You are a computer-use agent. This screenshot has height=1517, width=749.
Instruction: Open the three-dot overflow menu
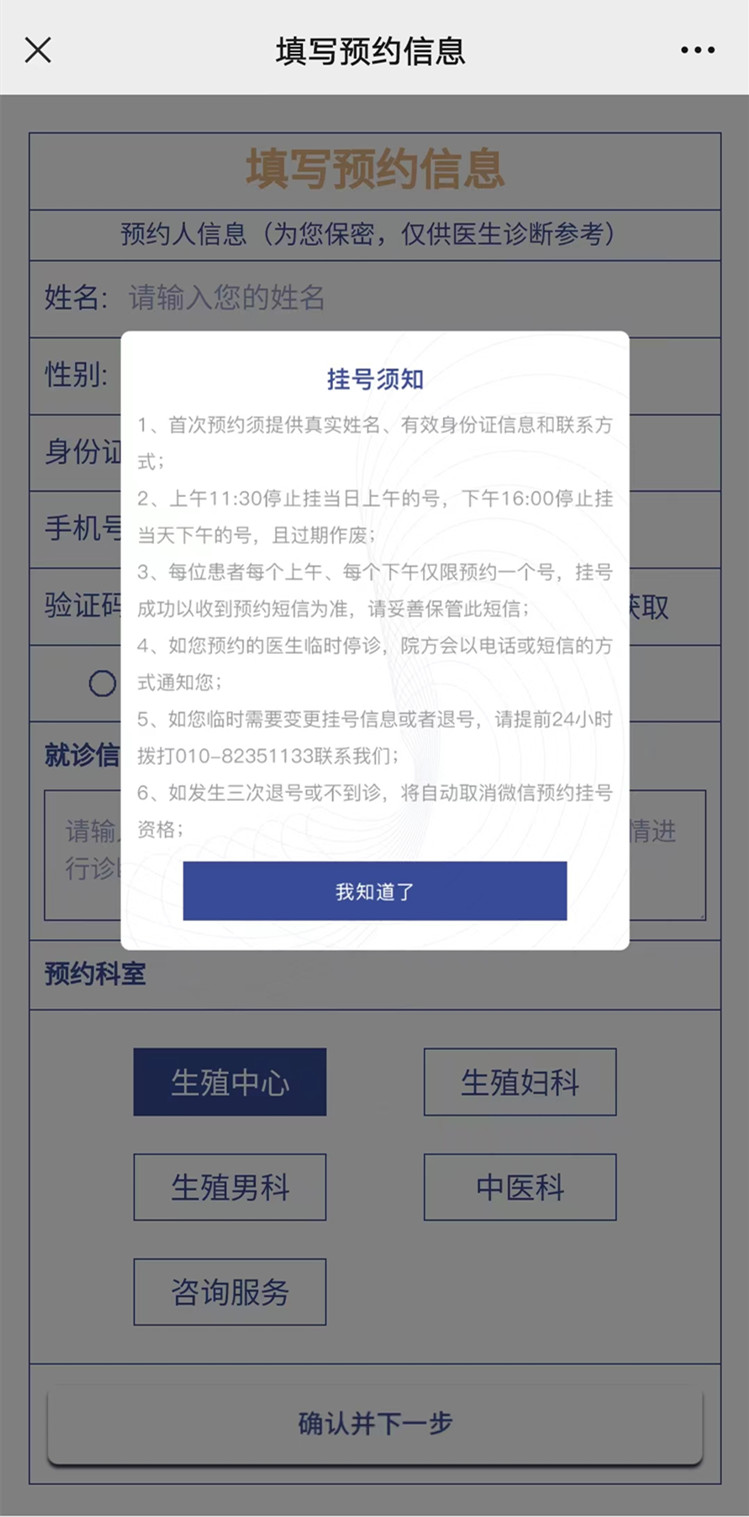click(697, 50)
